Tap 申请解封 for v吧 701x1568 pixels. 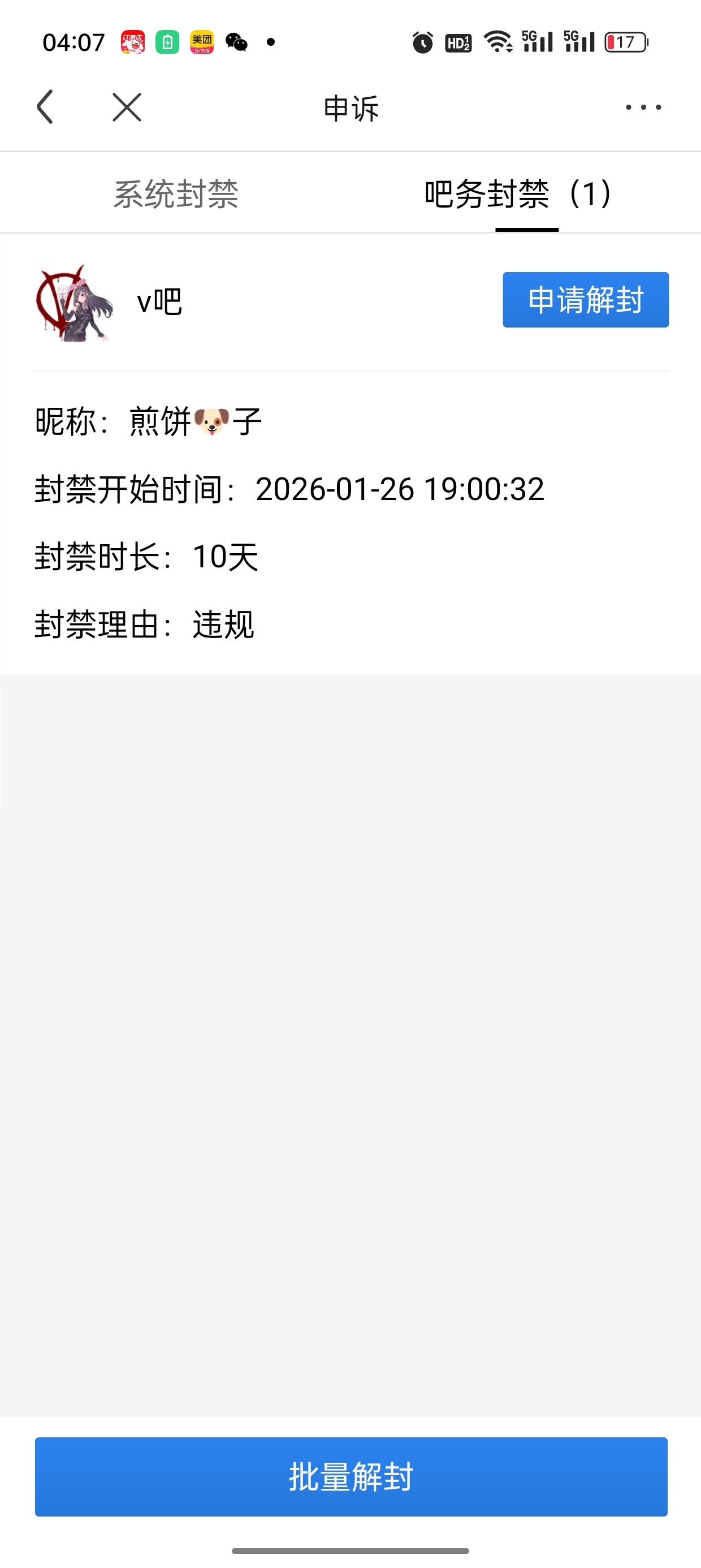point(585,299)
